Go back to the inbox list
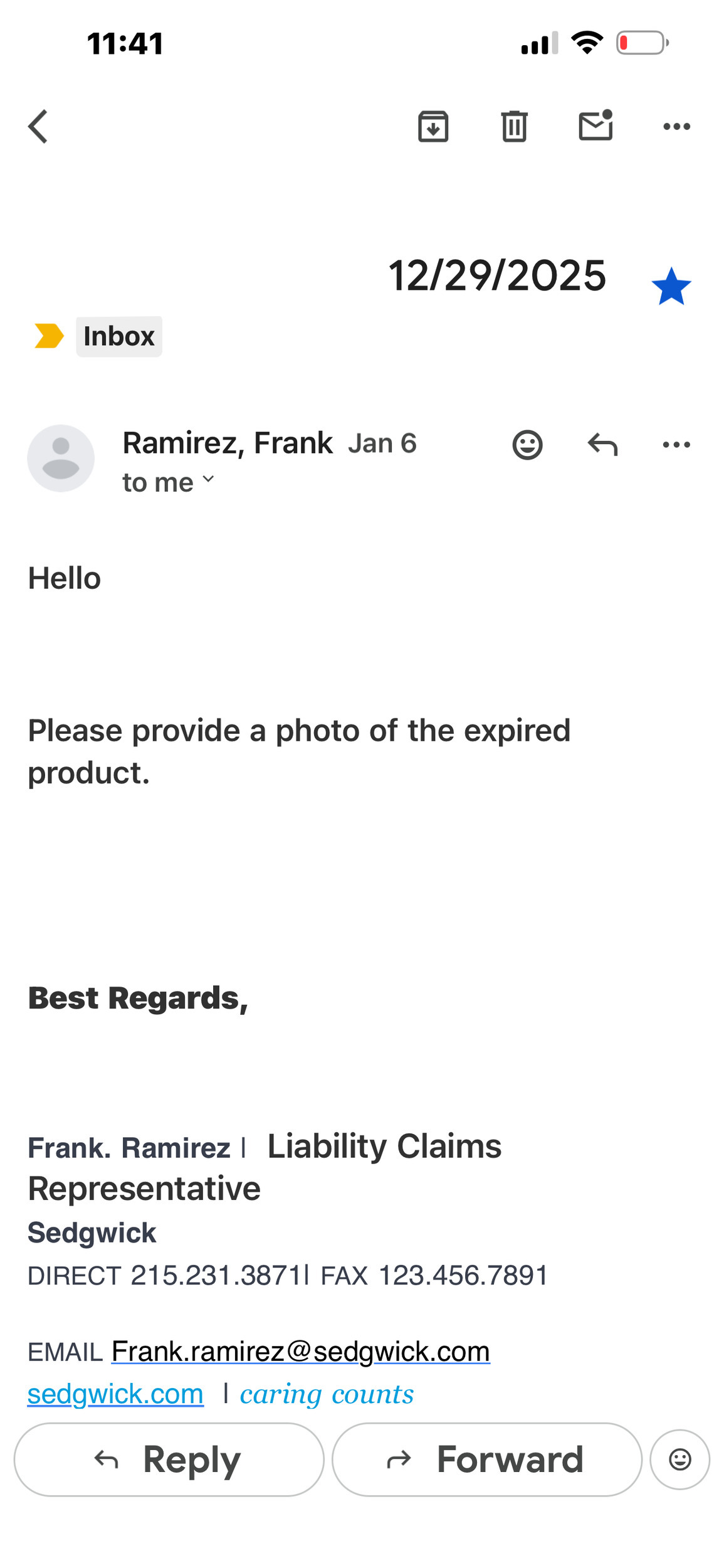This screenshot has width=724, height=1568. (38, 127)
